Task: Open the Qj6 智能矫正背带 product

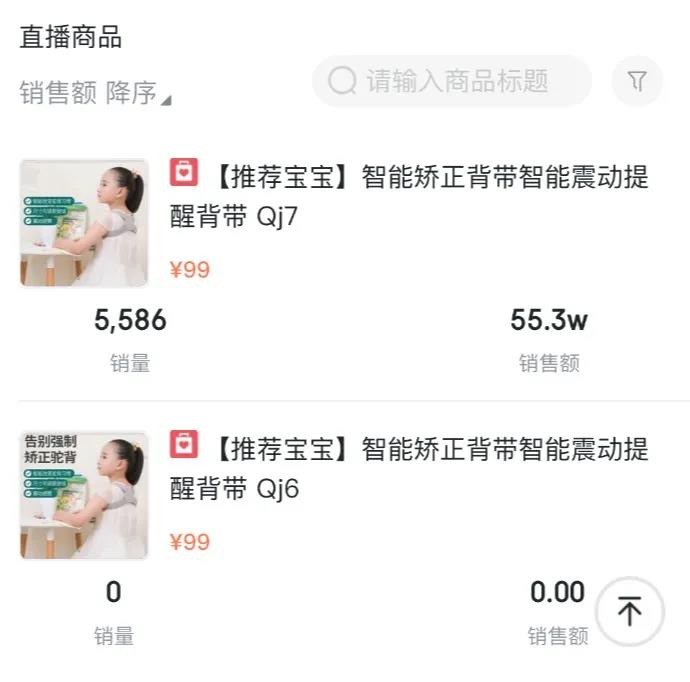Action: pos(410,468)
